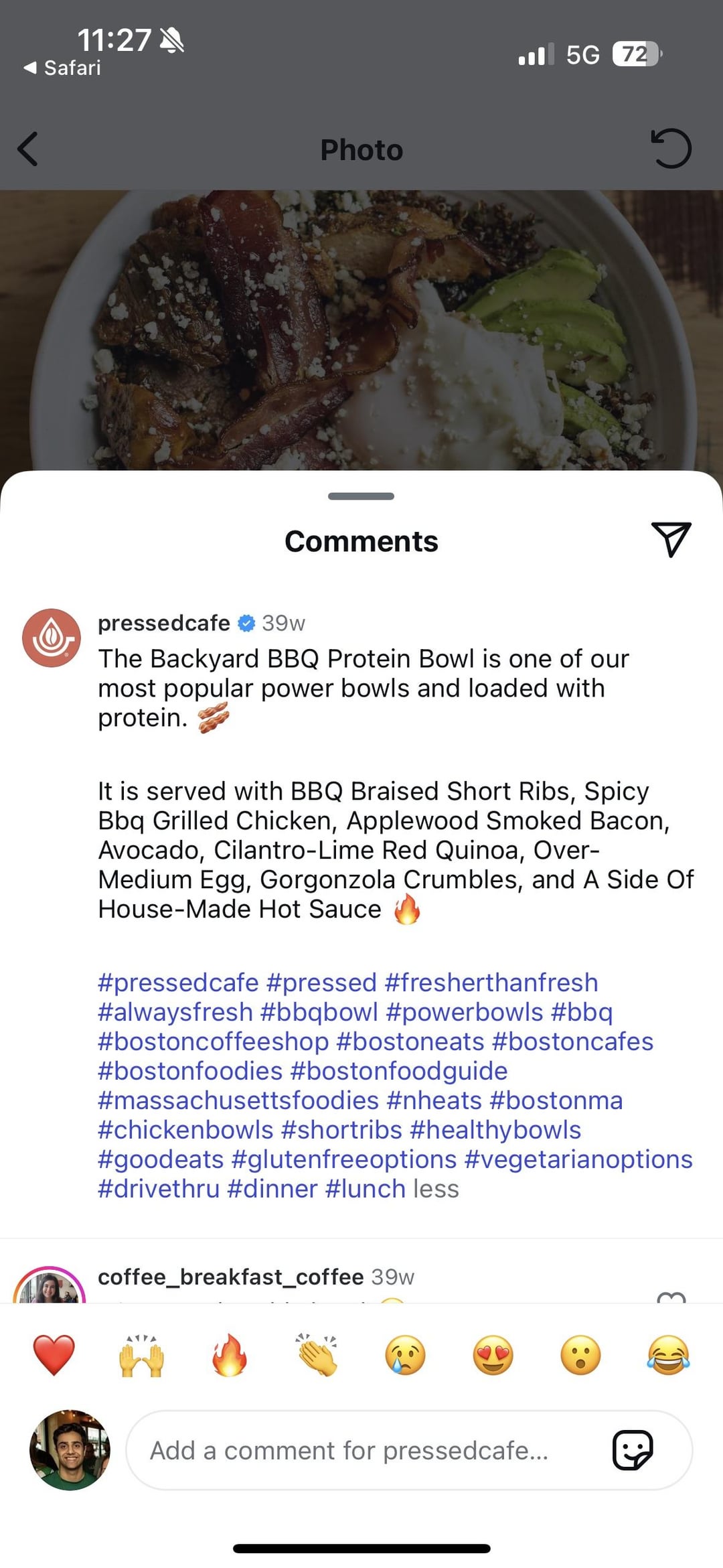Open the #bostonfoodguide hashtag
Image resolution: width=723 pixels, height=1568 pixels.
pyautogui.click(x=399, y=1071)
